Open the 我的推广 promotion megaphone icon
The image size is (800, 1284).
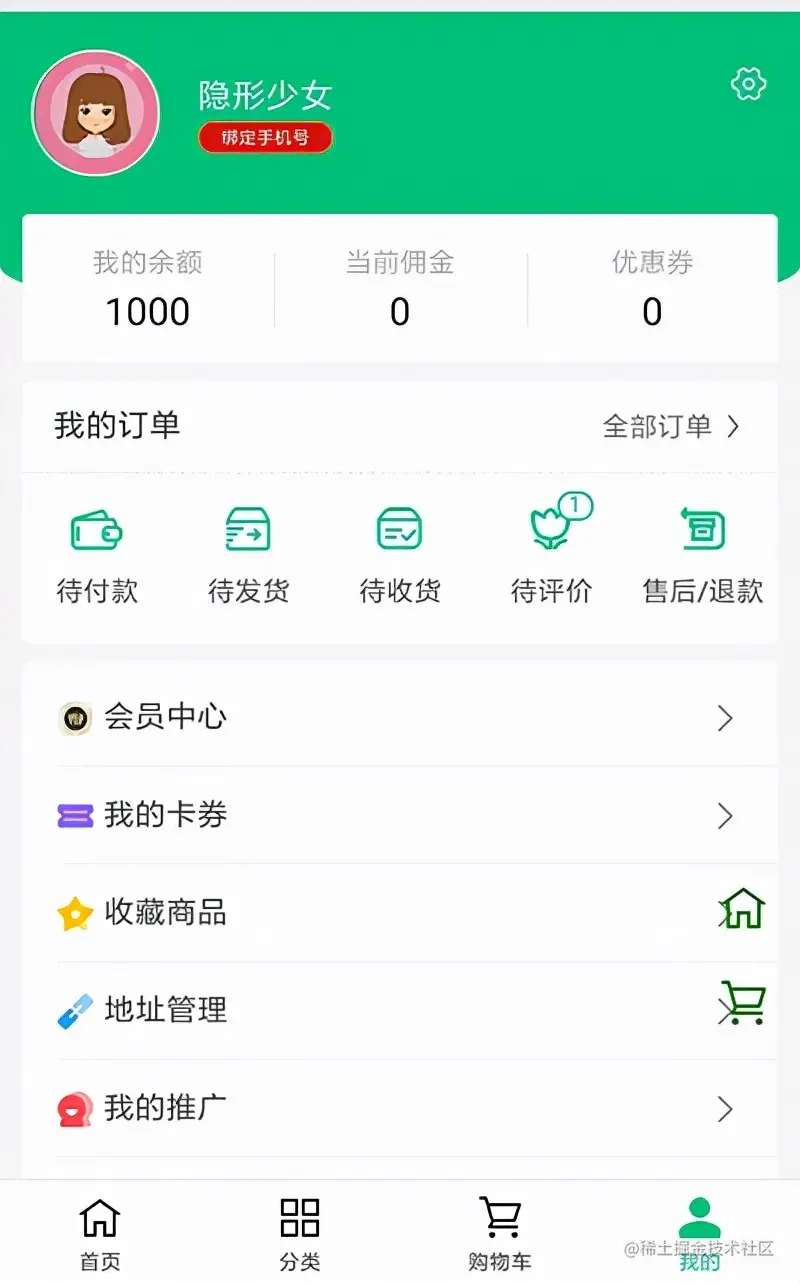pos(73,1108)
